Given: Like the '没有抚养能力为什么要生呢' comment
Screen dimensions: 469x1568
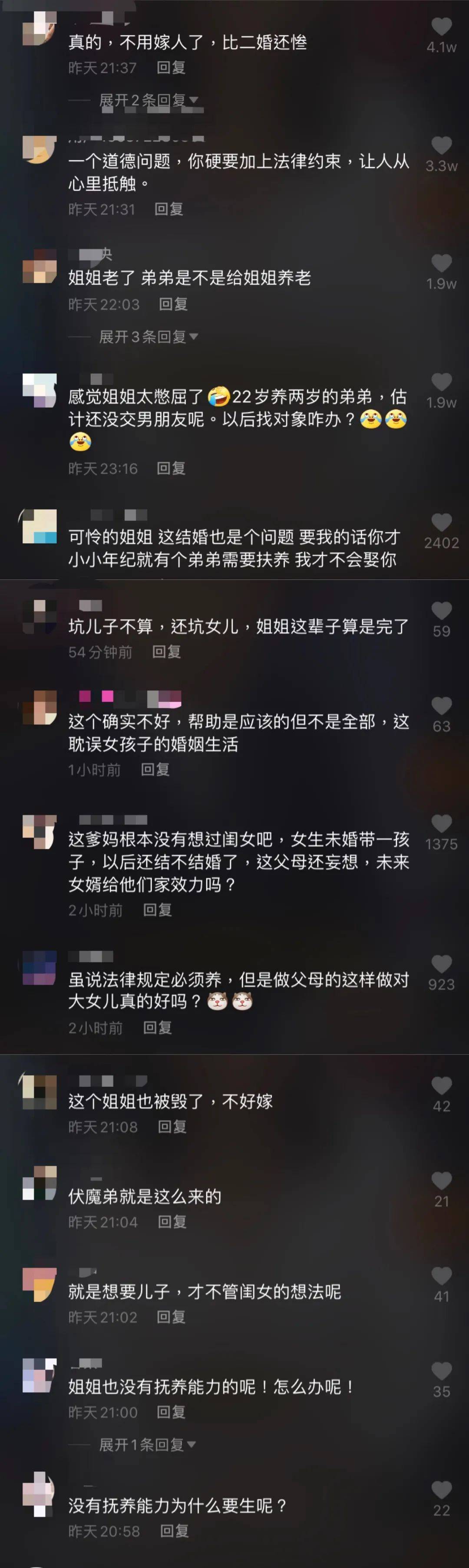Looking at the screenshot, I should (441, 1491).
